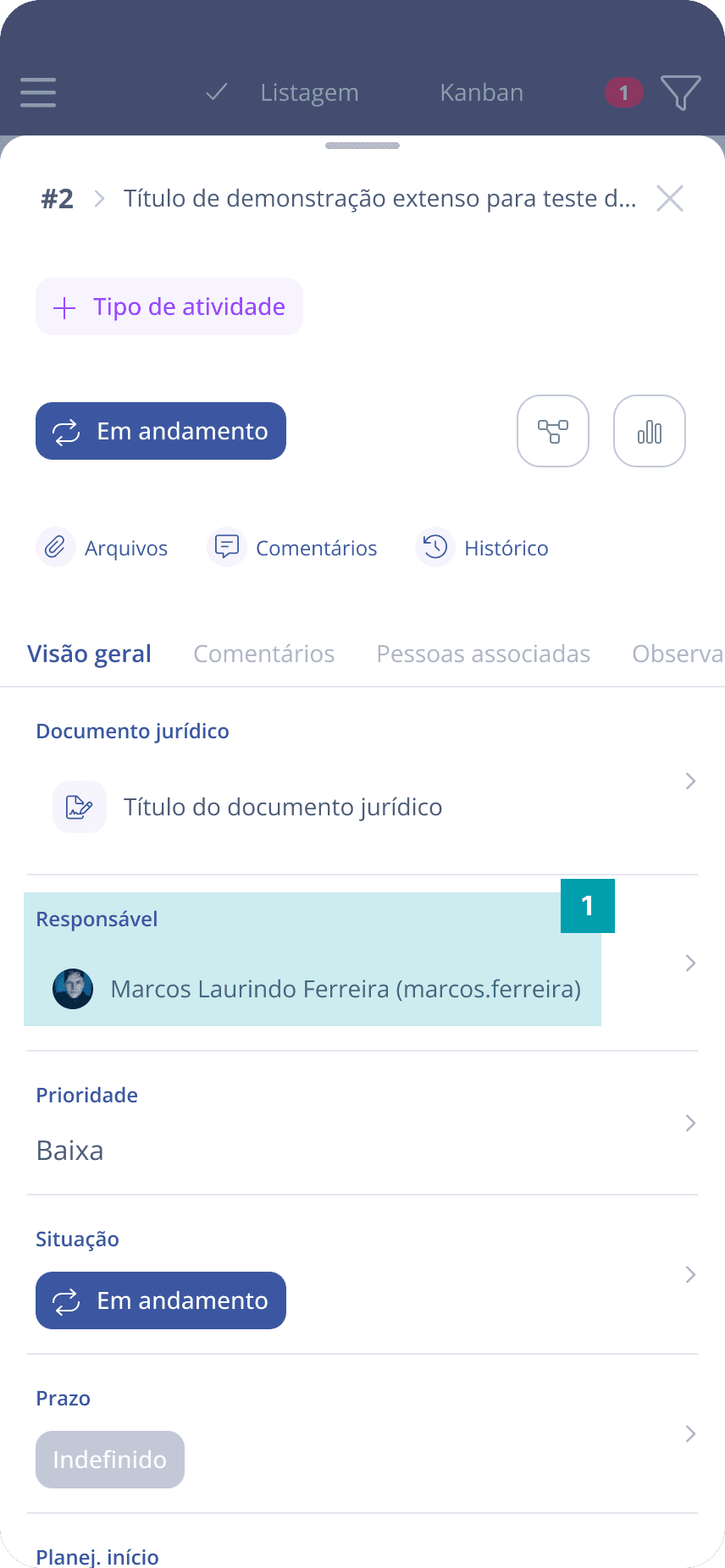Open the hamburger navigation menu

[x=37, y=93]
